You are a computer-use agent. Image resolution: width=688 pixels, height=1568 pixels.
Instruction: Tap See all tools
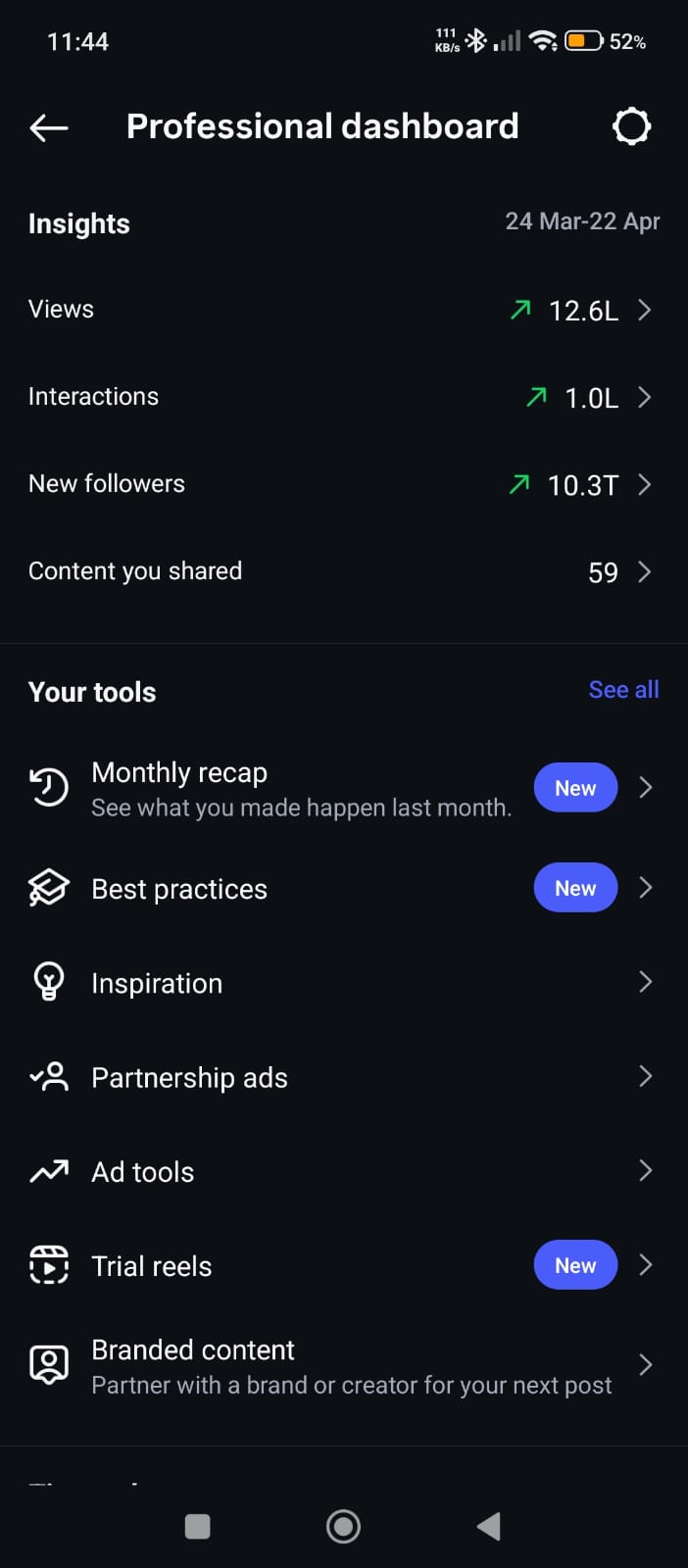tap(623, 690)
